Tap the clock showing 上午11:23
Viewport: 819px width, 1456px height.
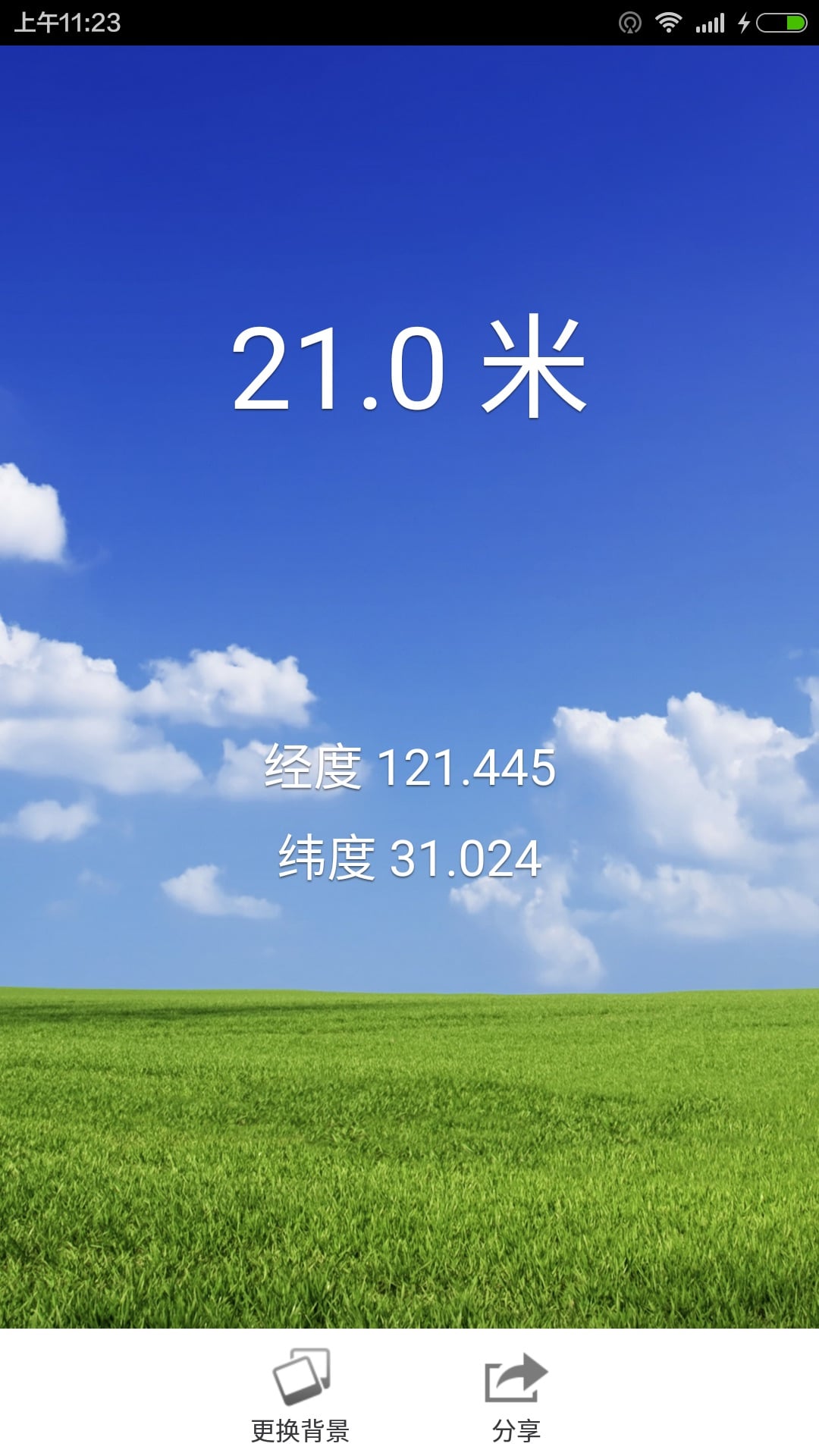pyautogui.click(x=67, y=22)
